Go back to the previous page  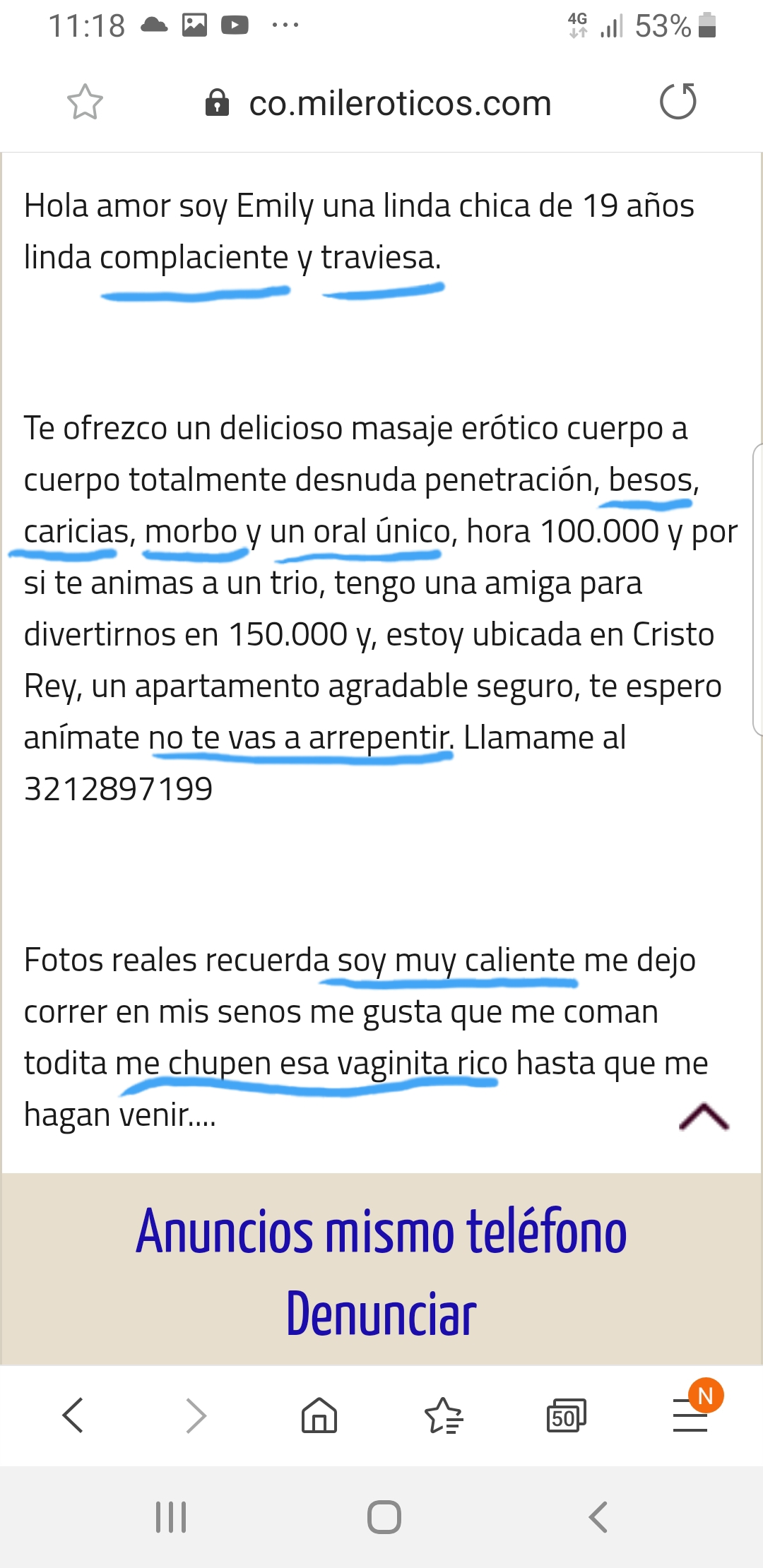(73, 1415)
